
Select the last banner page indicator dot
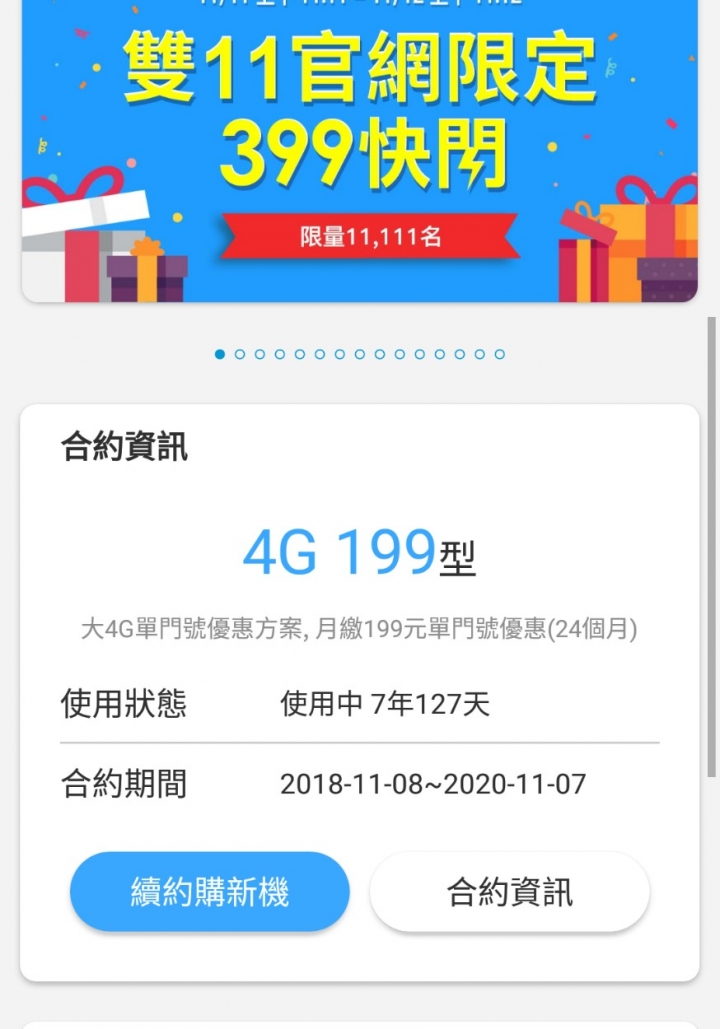[499, 354]
